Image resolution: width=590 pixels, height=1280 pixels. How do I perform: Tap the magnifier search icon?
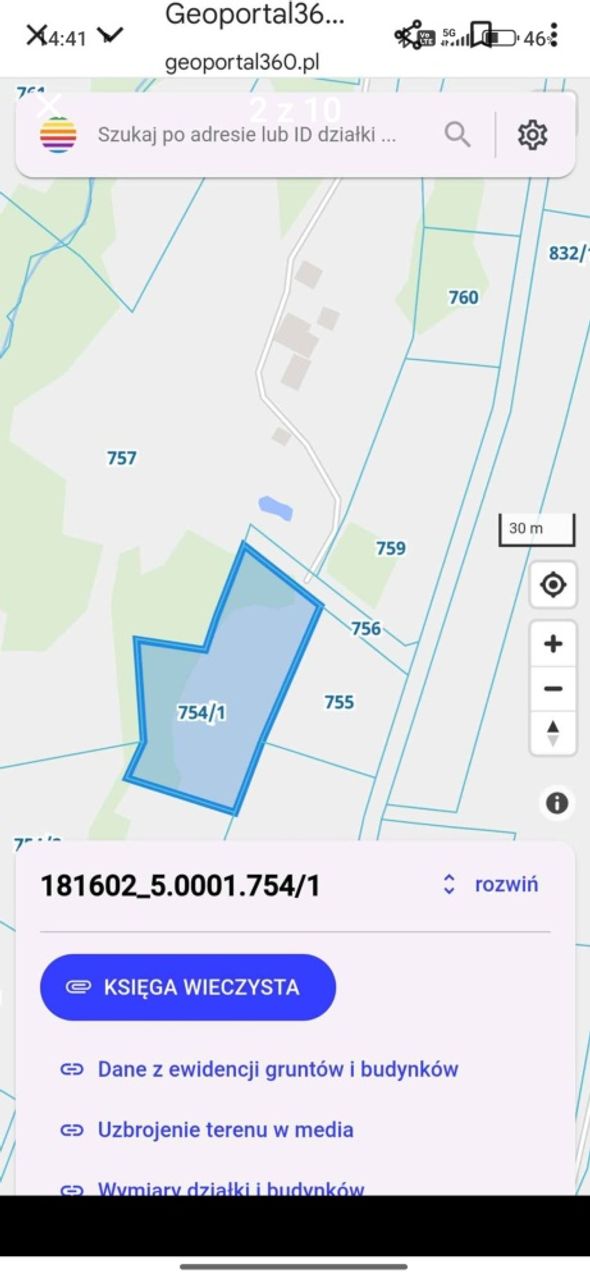[457, 134]
